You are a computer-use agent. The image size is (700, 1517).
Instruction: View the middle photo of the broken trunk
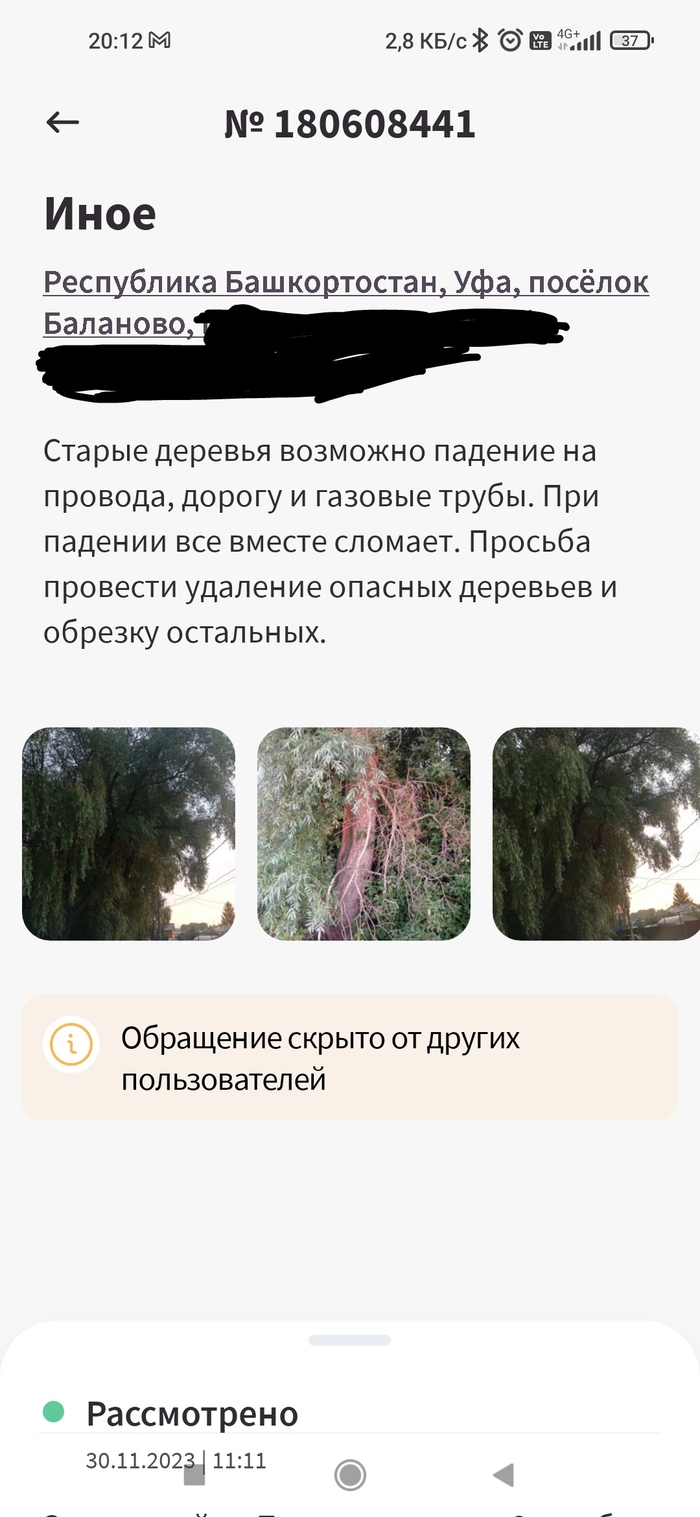364,833
